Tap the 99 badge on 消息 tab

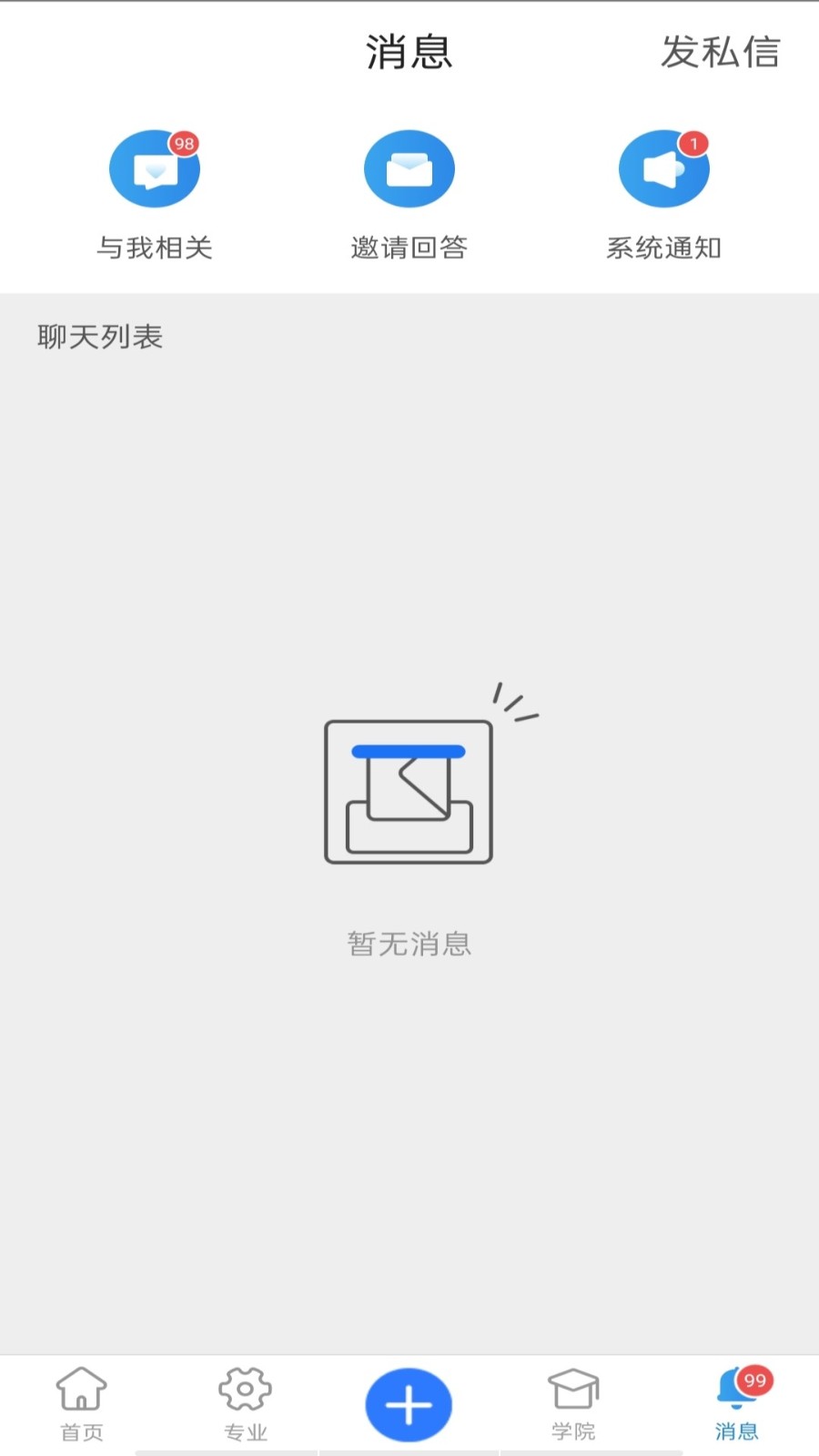click(x=754, y=1380)
